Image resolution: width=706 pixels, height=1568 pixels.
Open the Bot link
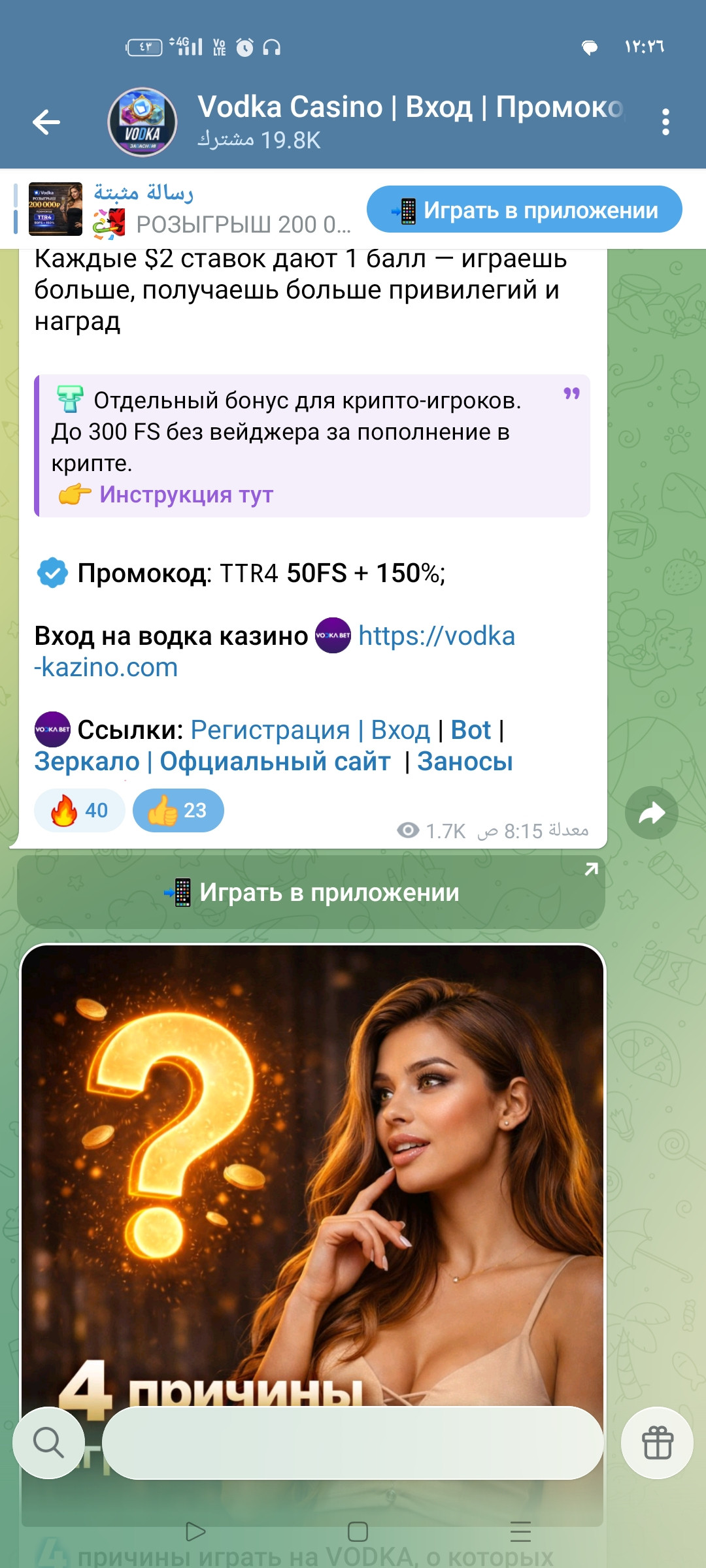471,730
